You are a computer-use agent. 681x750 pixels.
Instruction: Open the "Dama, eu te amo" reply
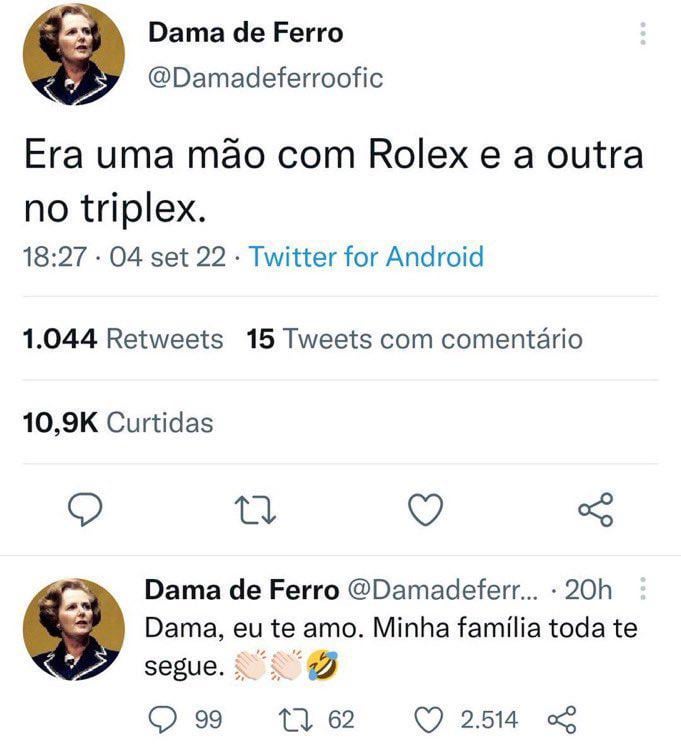[390, 647]
